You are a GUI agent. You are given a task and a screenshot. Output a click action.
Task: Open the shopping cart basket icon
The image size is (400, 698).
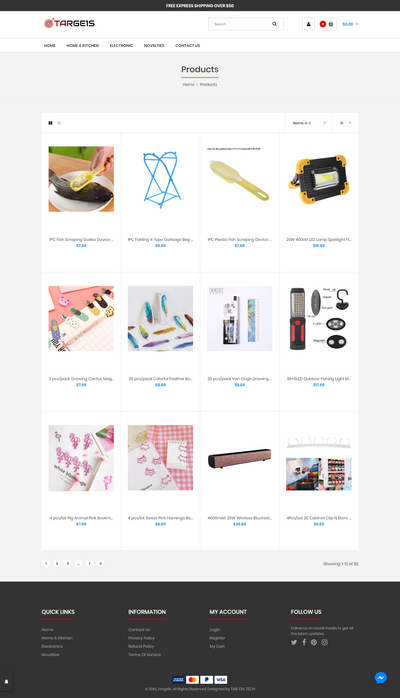coord(331,24)
